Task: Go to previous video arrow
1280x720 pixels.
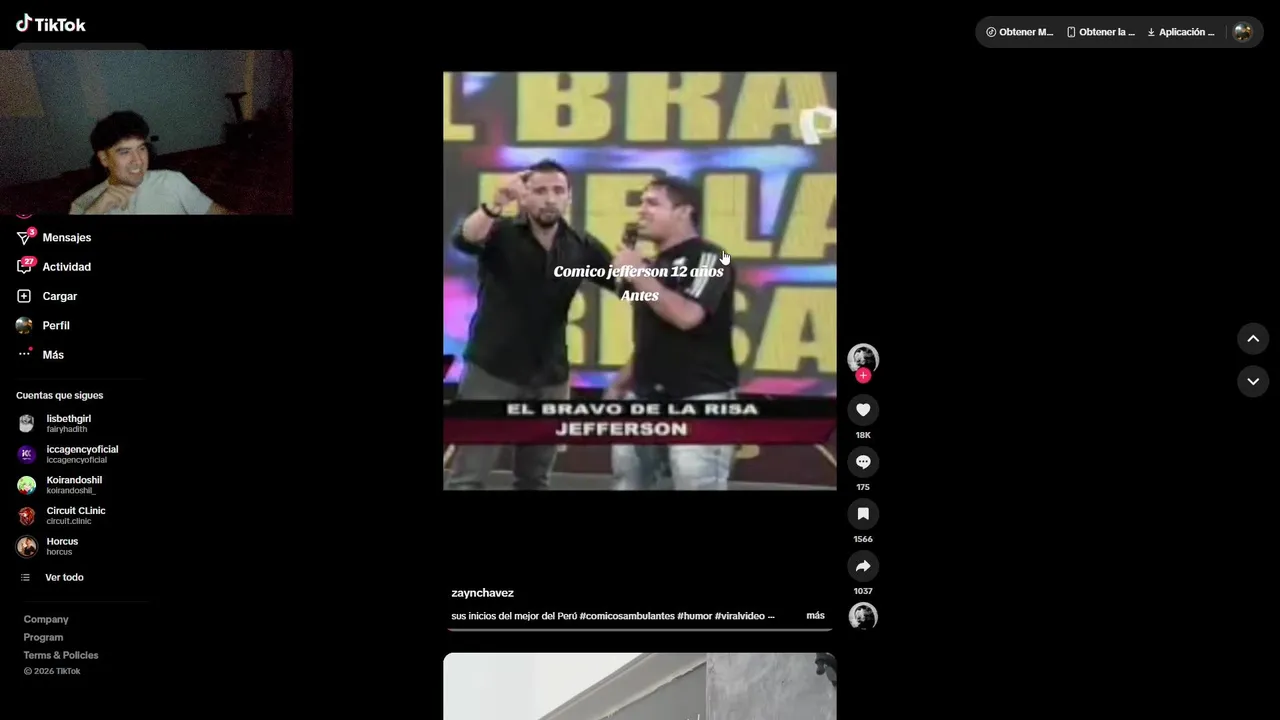Action: [1253, 339]
